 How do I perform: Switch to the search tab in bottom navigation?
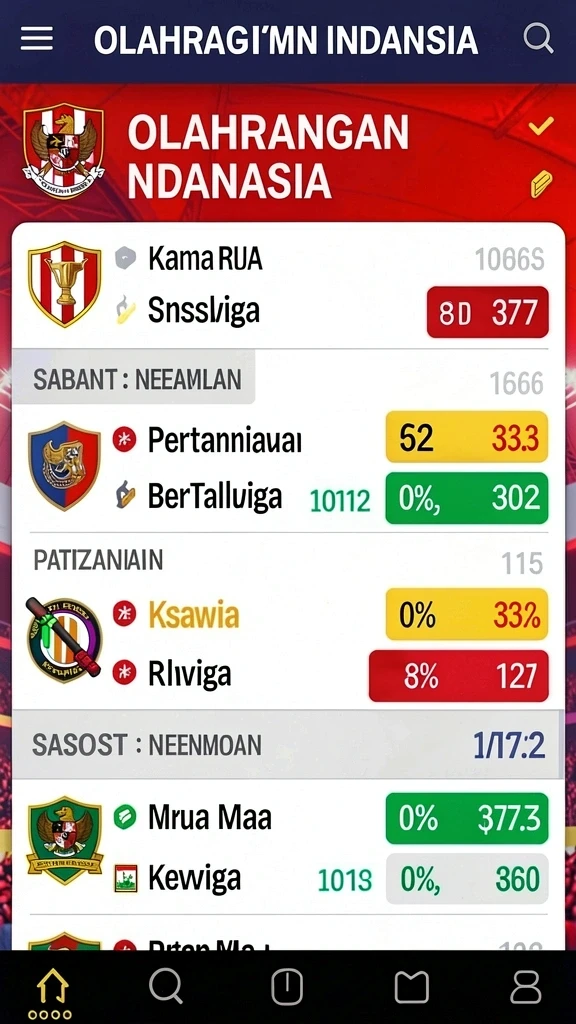[x=165, y=985]
